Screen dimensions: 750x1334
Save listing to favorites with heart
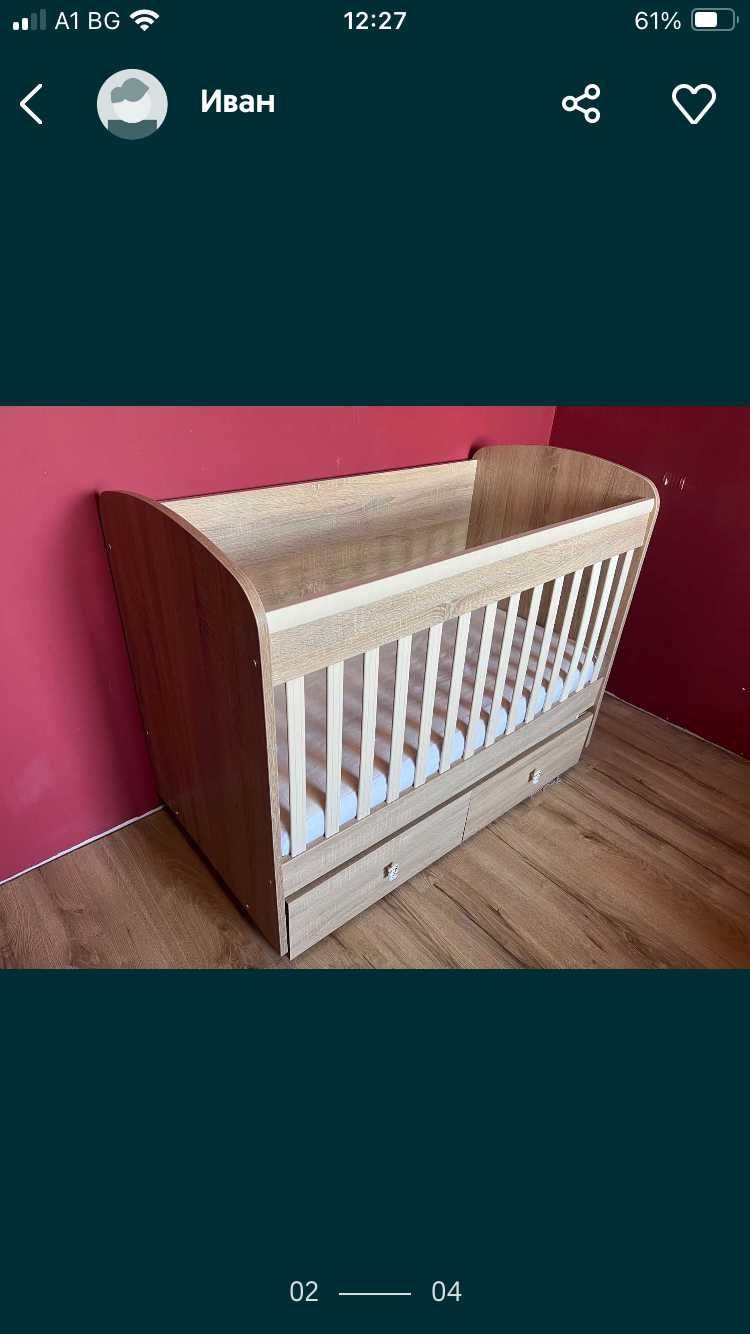click(x=693, y=104)
